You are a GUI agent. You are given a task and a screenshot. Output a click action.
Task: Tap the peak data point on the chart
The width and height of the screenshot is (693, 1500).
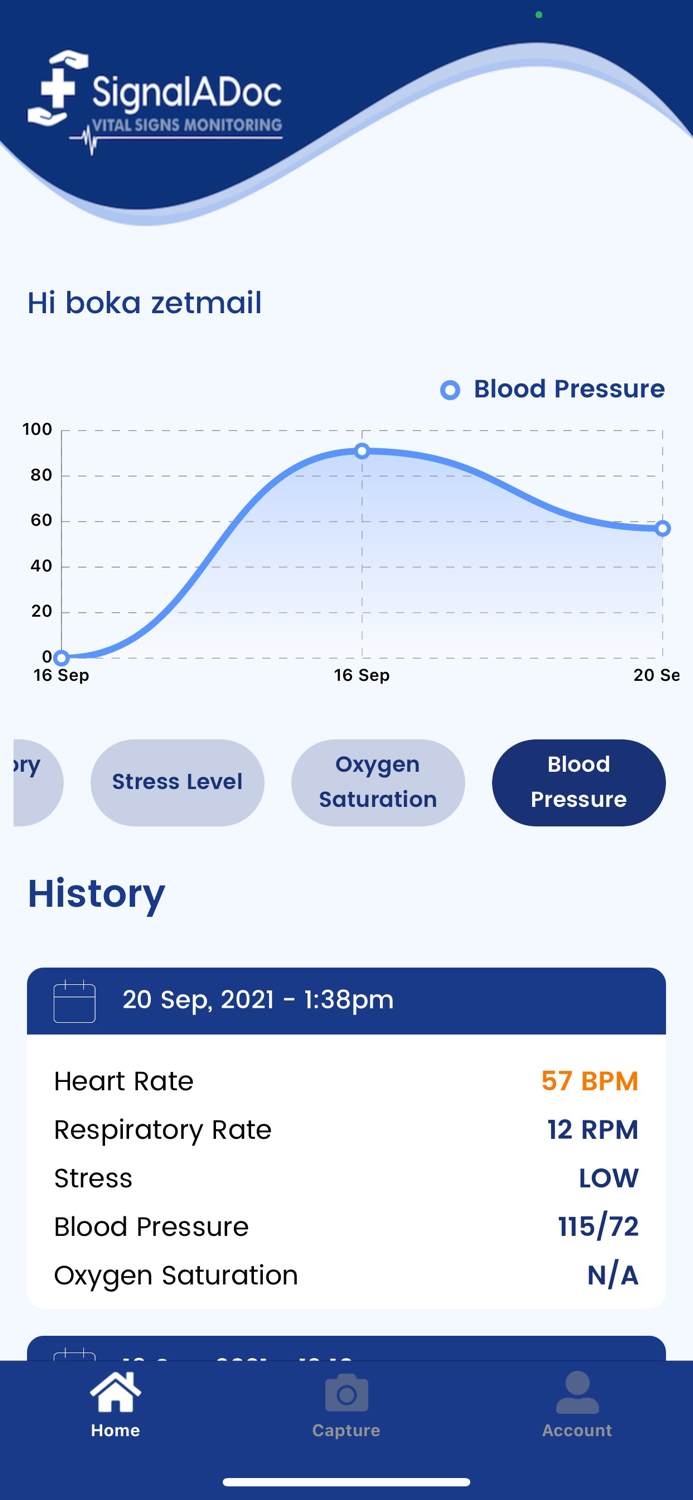[x=362, y=451]
